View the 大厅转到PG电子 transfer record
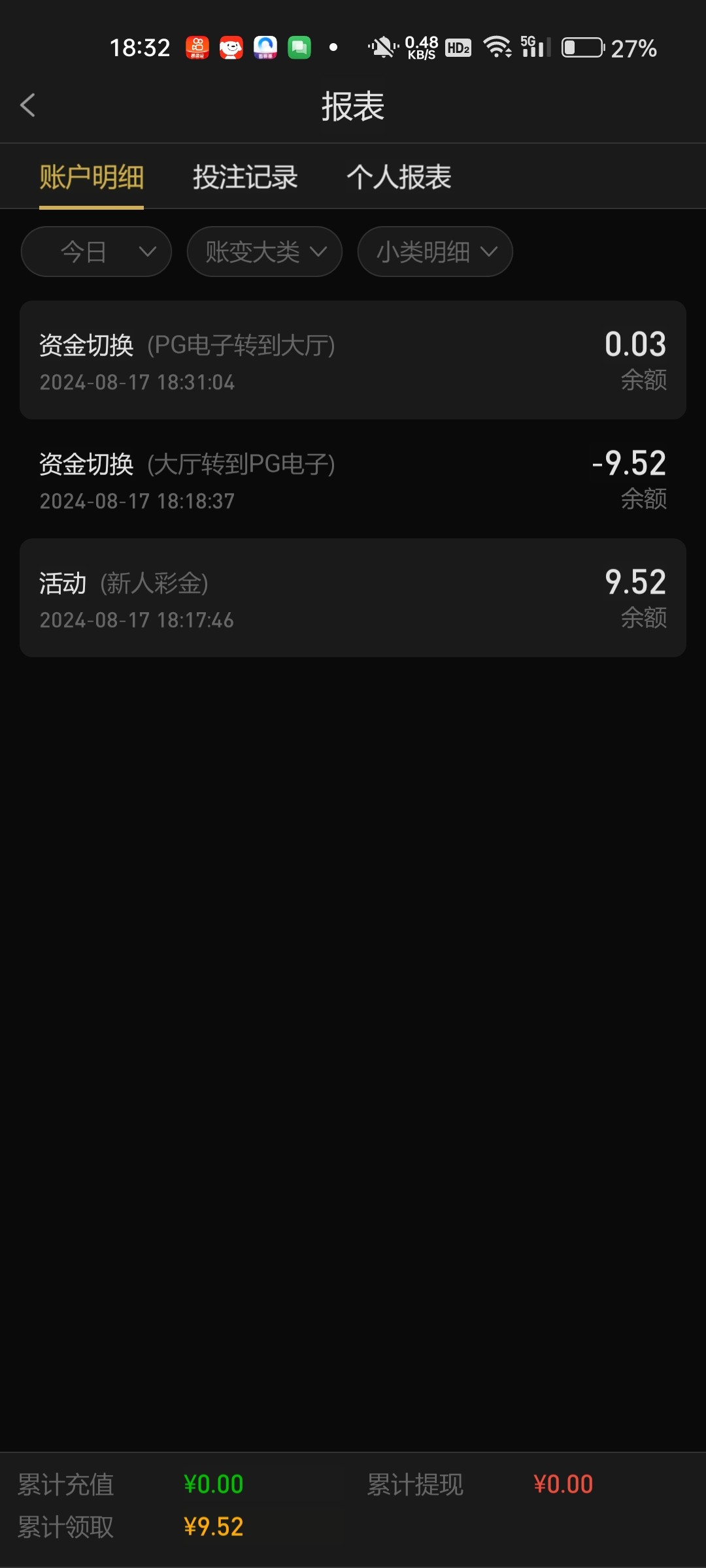The height and width of the screenshot is (1568, 706). [353, 479]
